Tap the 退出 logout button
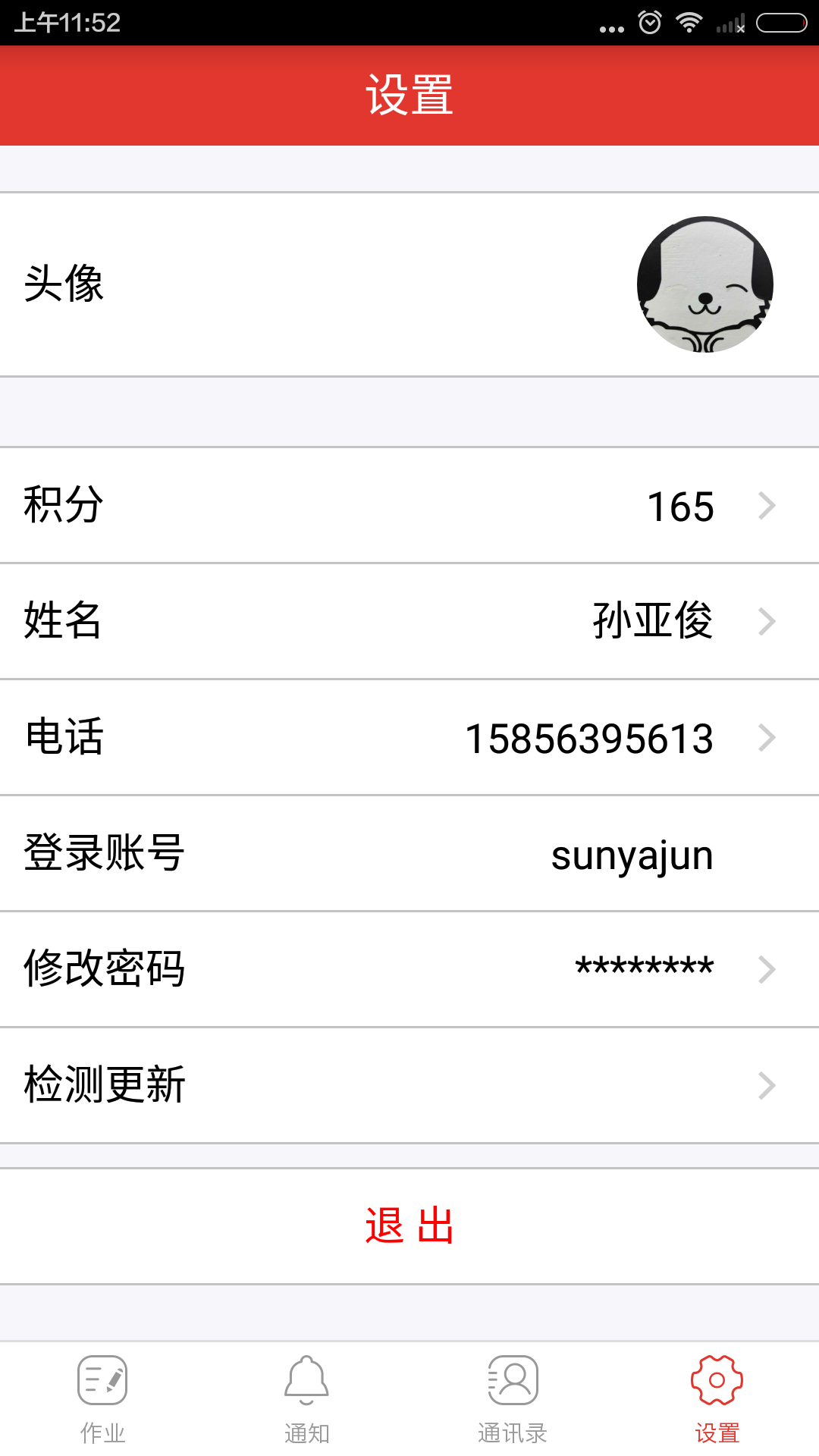 409,1225
